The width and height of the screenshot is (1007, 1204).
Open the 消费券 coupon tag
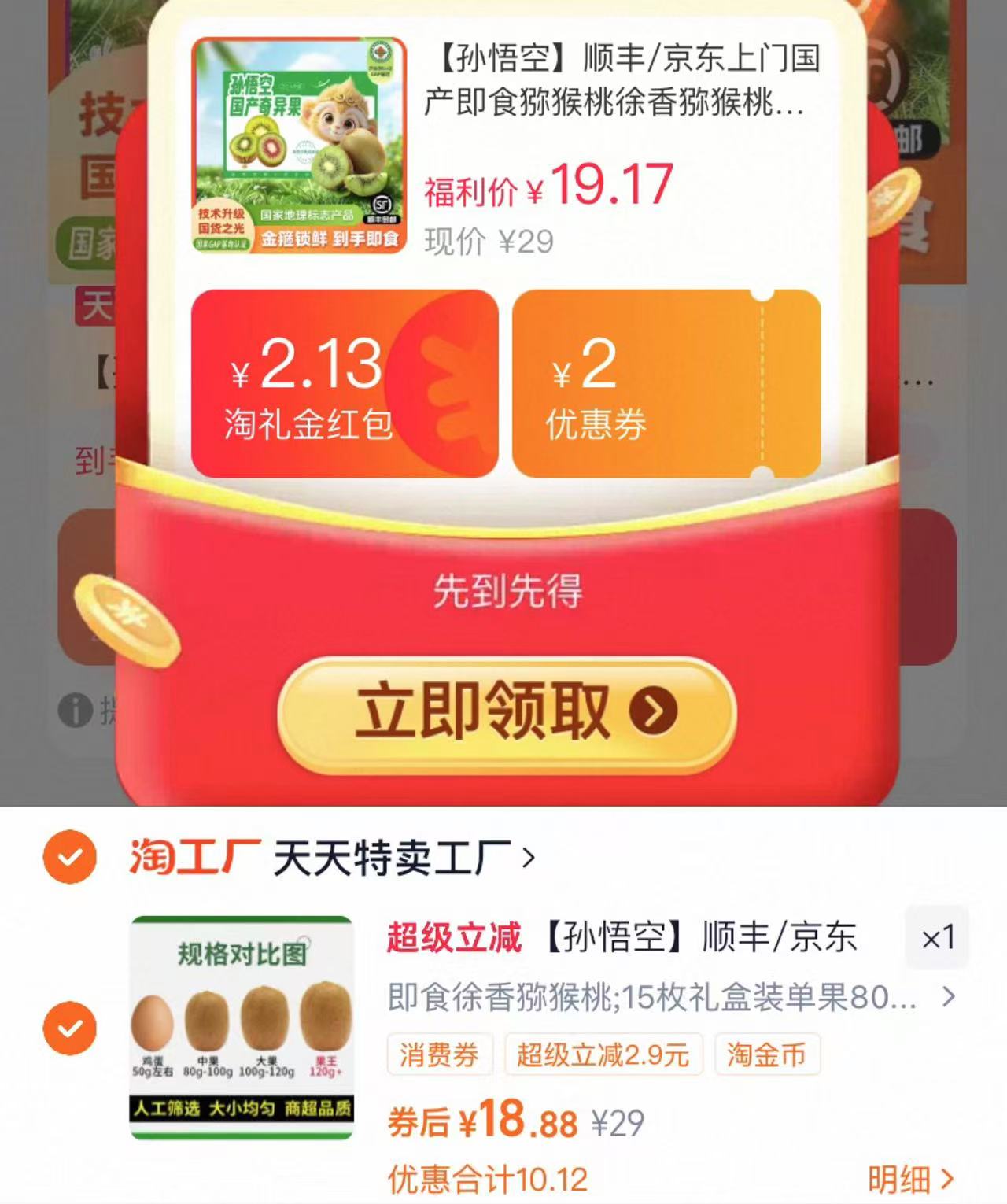pos(437,1057)
